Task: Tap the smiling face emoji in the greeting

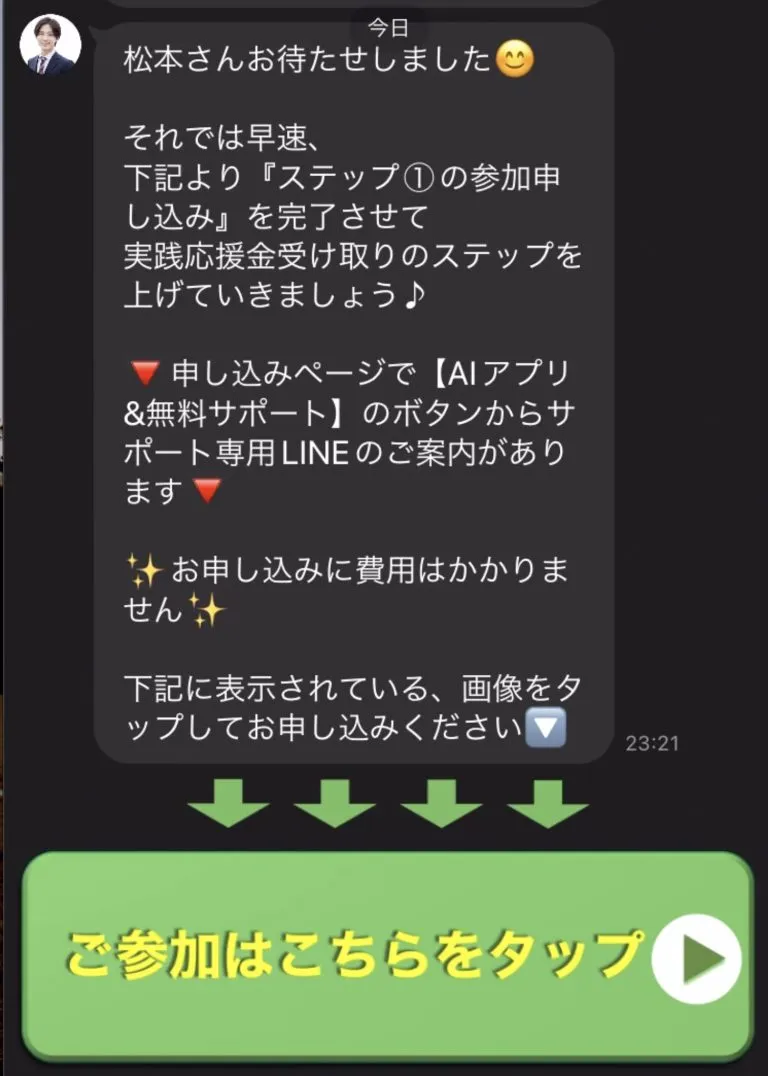Action: pos(514,57)
